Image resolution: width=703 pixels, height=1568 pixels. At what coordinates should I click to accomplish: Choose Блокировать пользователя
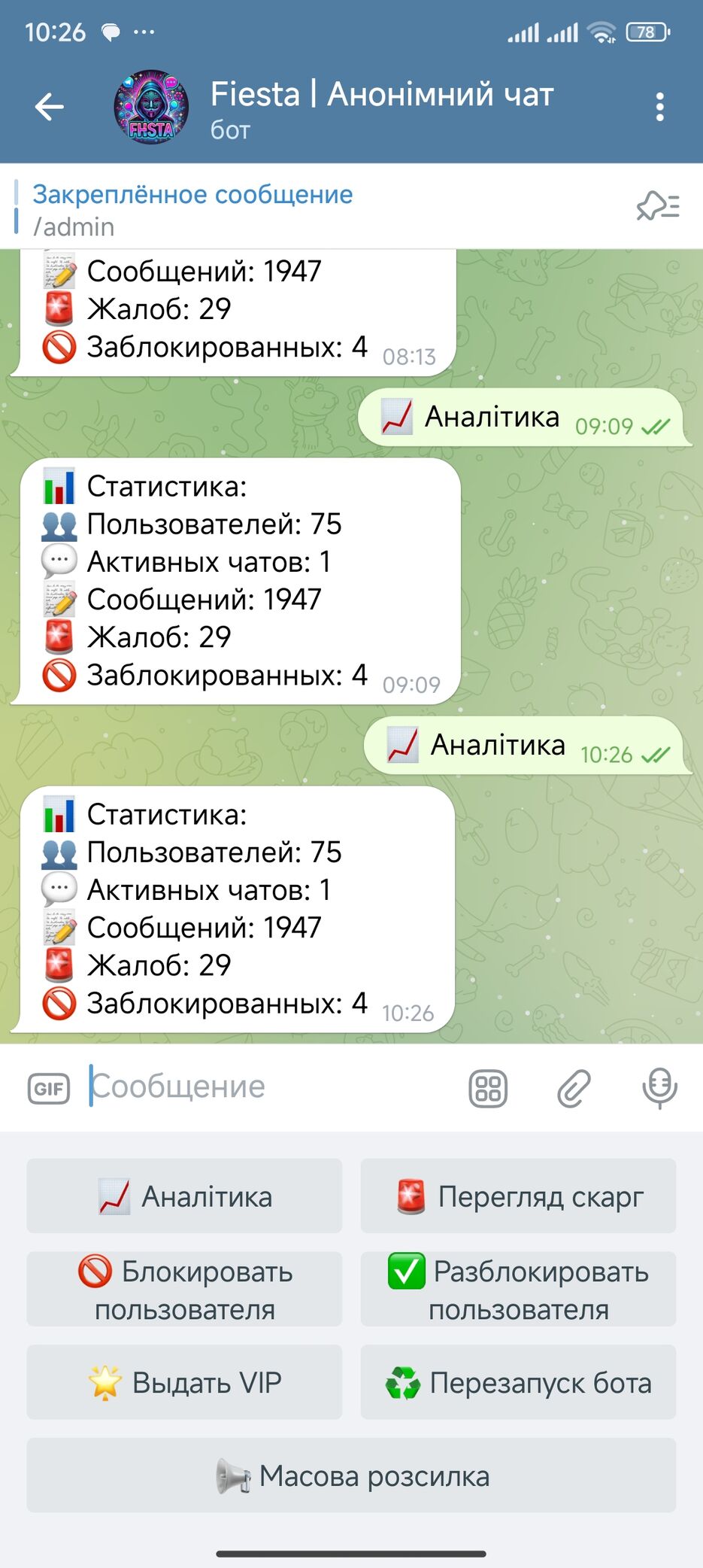(184, 1289)
